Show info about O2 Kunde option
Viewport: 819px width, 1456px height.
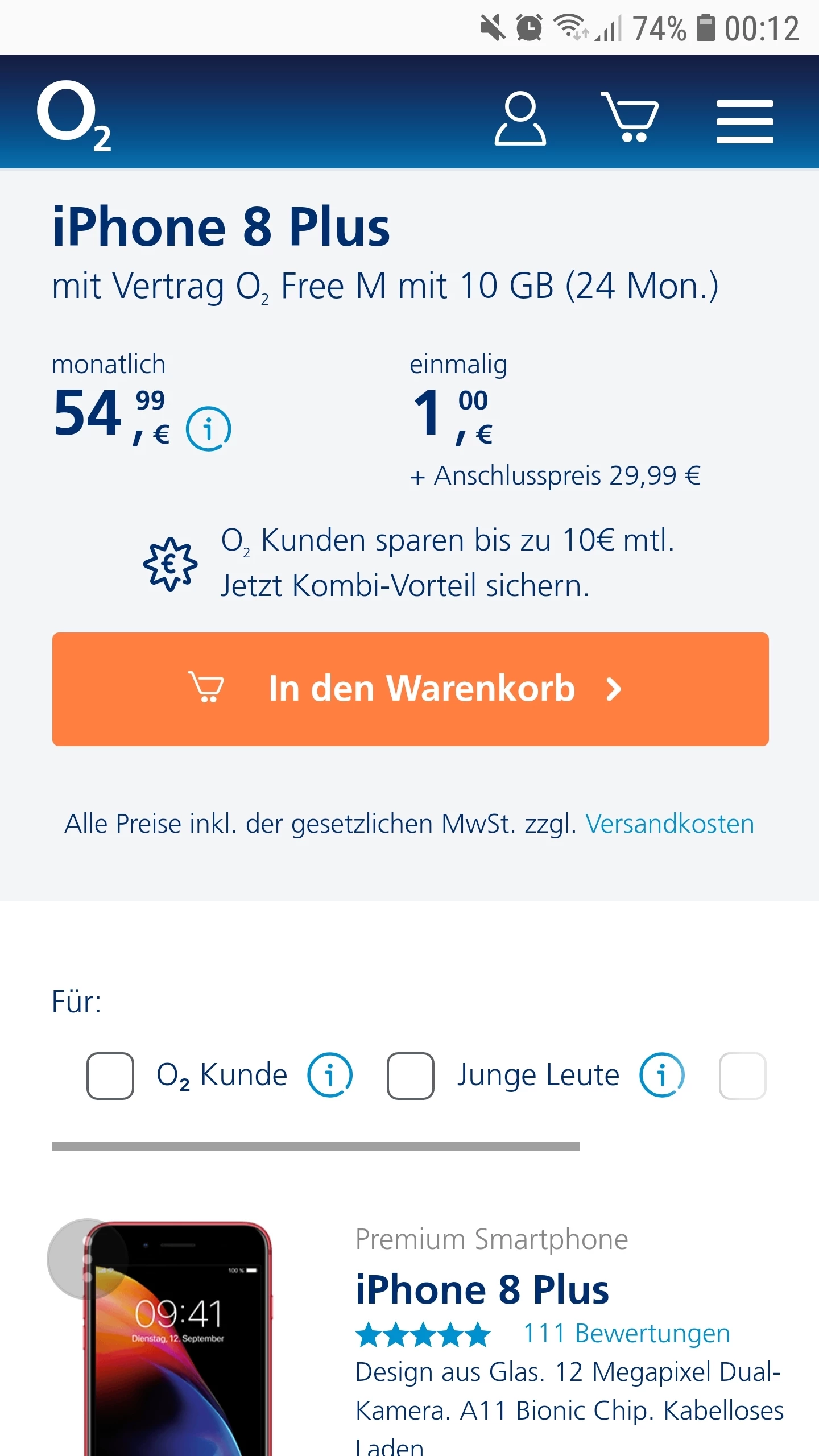pyautogui.click(x=329, y=1075)
